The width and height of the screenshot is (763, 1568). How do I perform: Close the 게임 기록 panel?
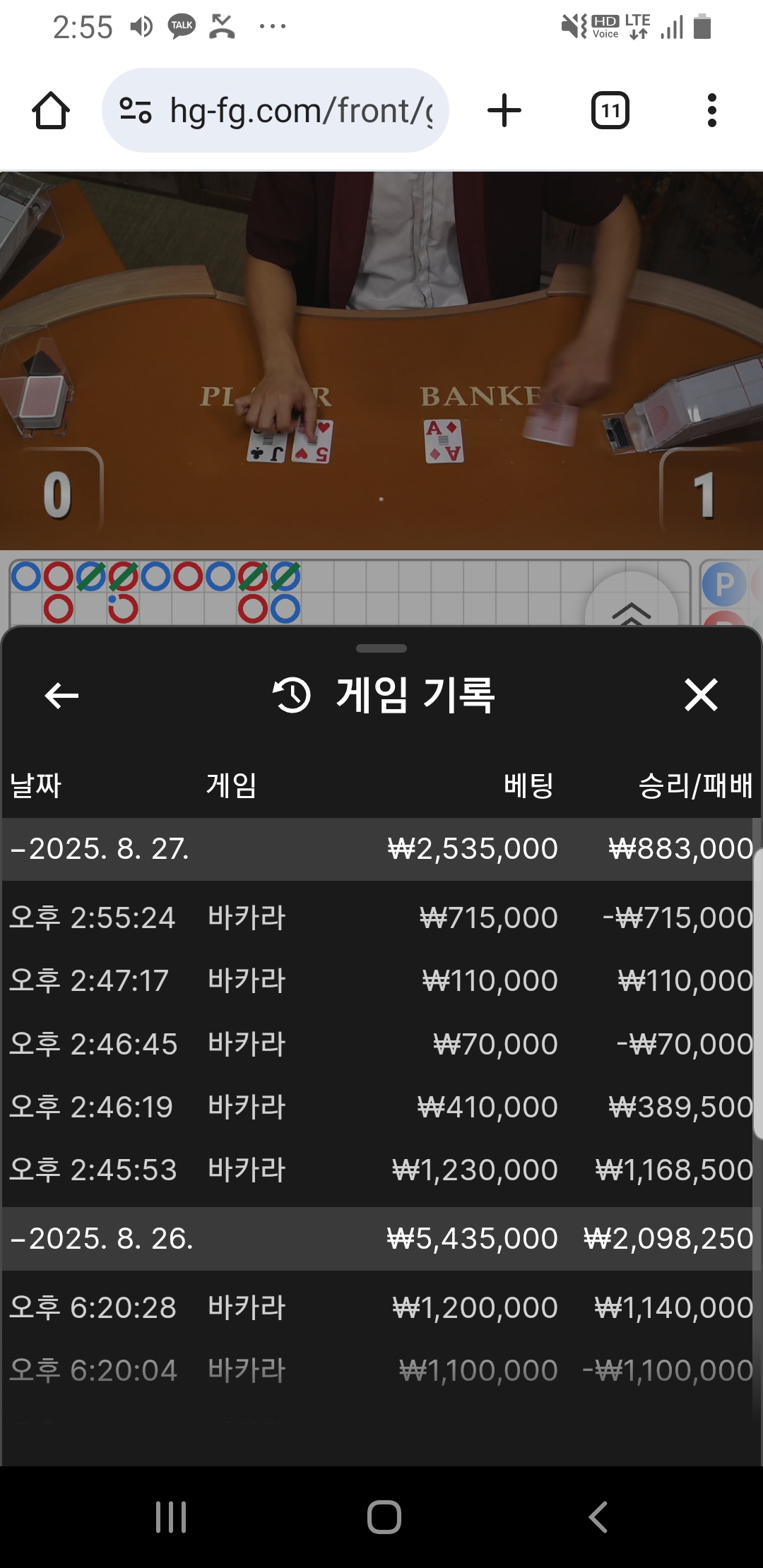701,695
